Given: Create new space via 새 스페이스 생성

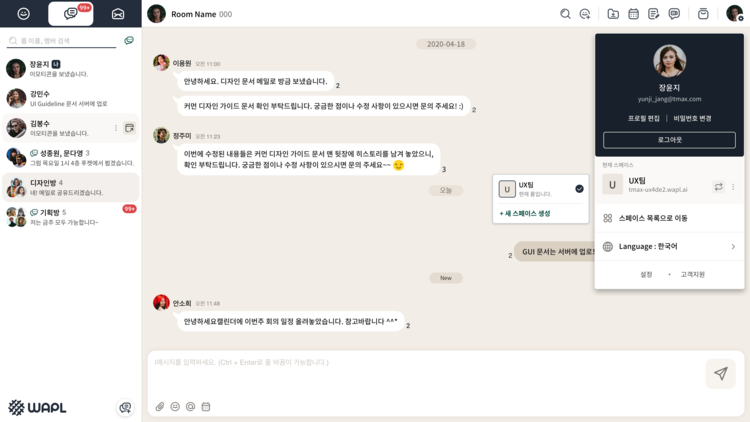Looking at the screenshot, I should pos(525,213).
